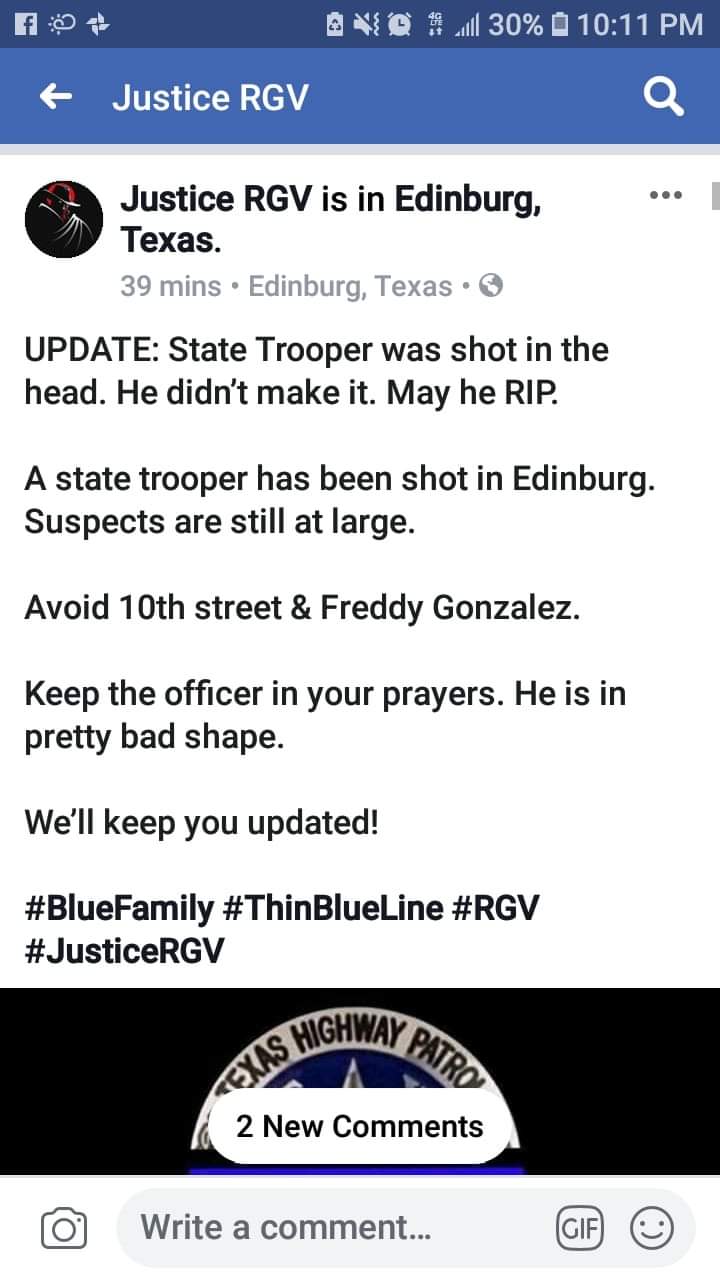The width and height of the screenshot is (720, 1280).
Task: Open the Texas Highway Patrol post image
Action: click(x=360, y=1080)
